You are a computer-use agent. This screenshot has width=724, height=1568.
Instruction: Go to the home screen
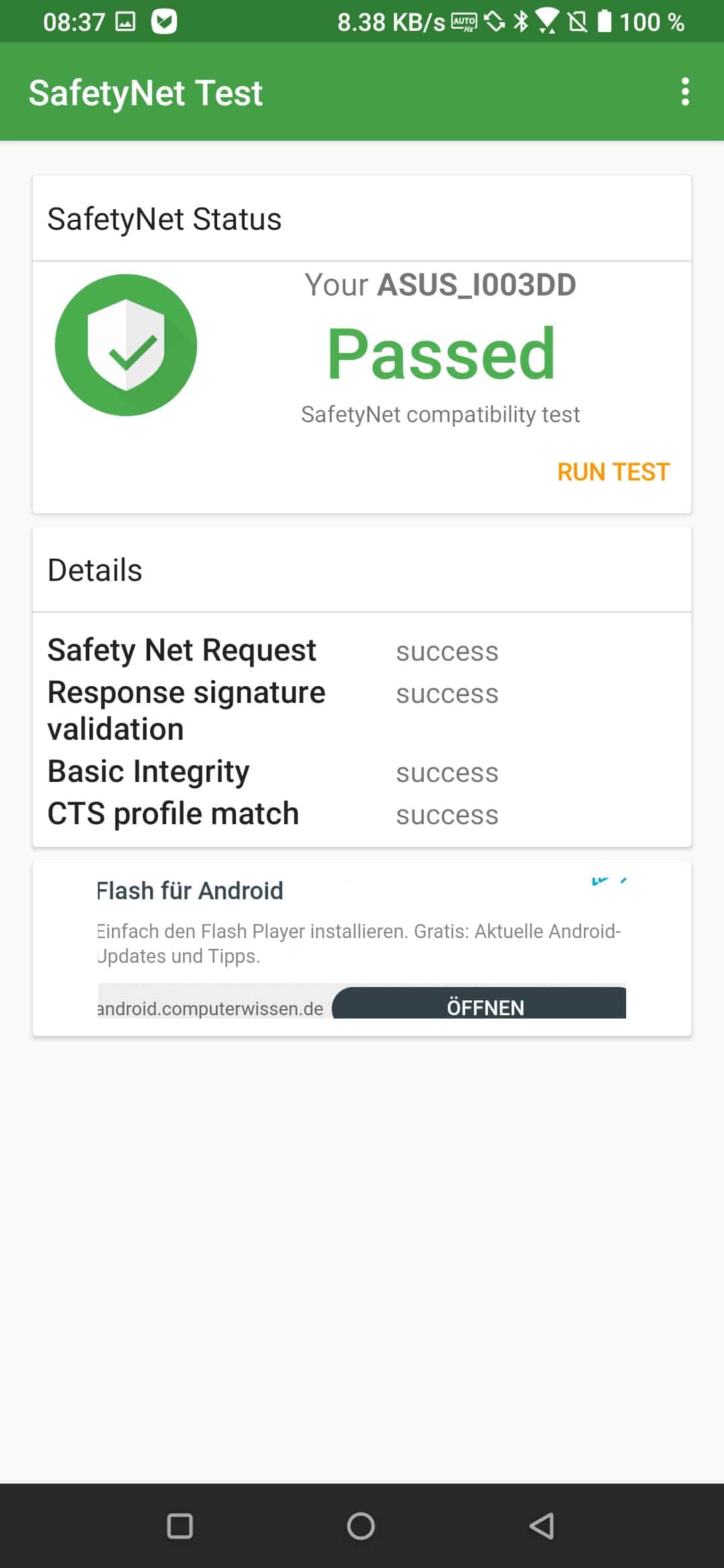click(x=361, y=1526)
